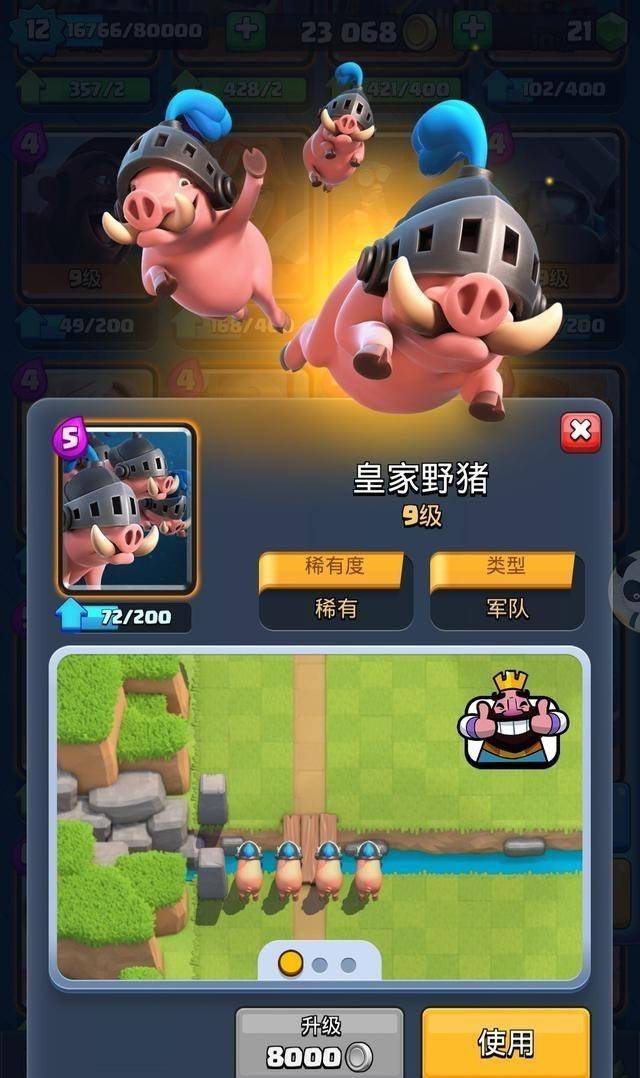Open the 类型 type info box

click(x=507, y=591)
